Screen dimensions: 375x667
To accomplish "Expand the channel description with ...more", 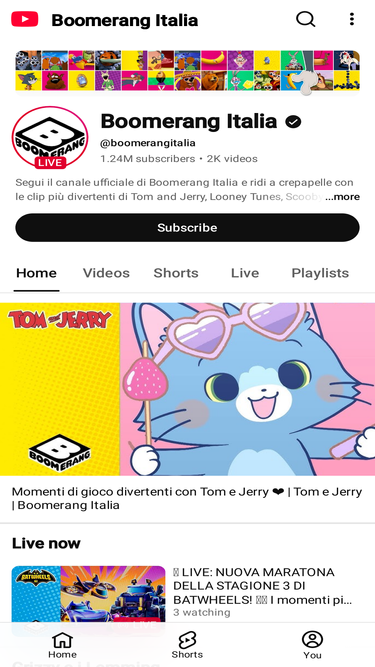I will click(343, 197).
